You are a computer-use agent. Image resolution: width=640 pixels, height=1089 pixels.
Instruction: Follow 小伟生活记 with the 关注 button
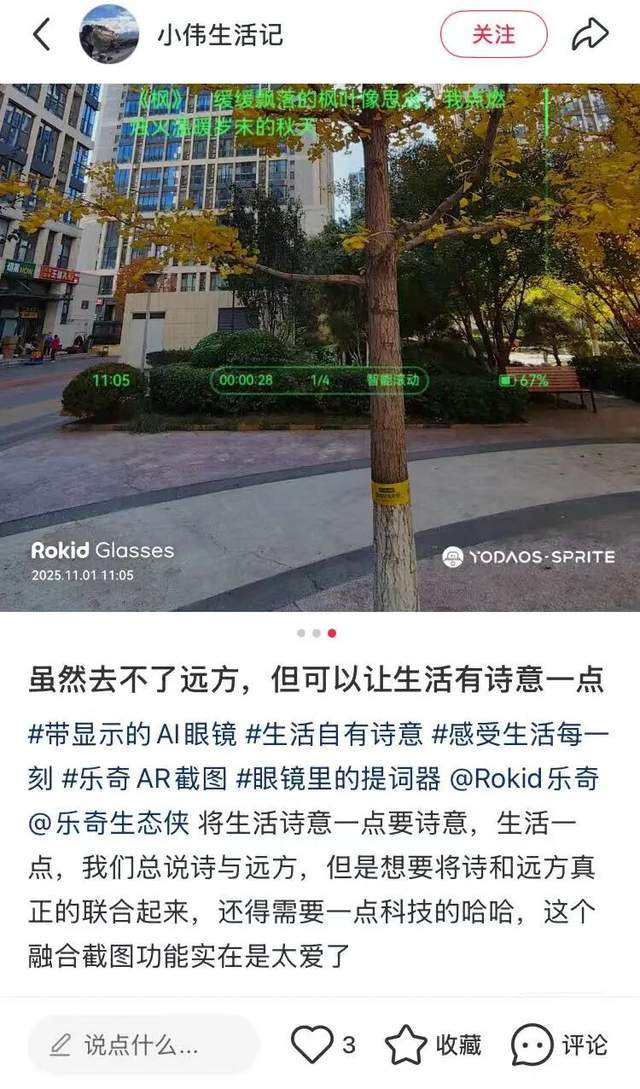(494, 35)
